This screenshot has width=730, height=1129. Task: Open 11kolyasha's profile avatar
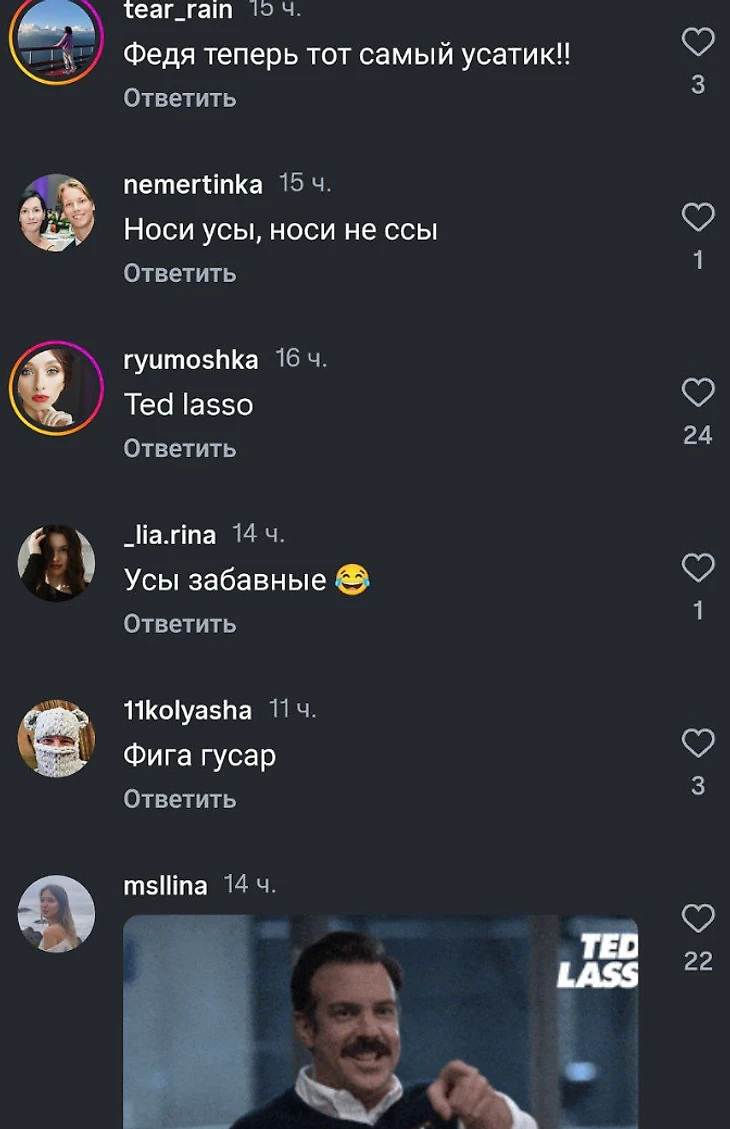(56, 739)
